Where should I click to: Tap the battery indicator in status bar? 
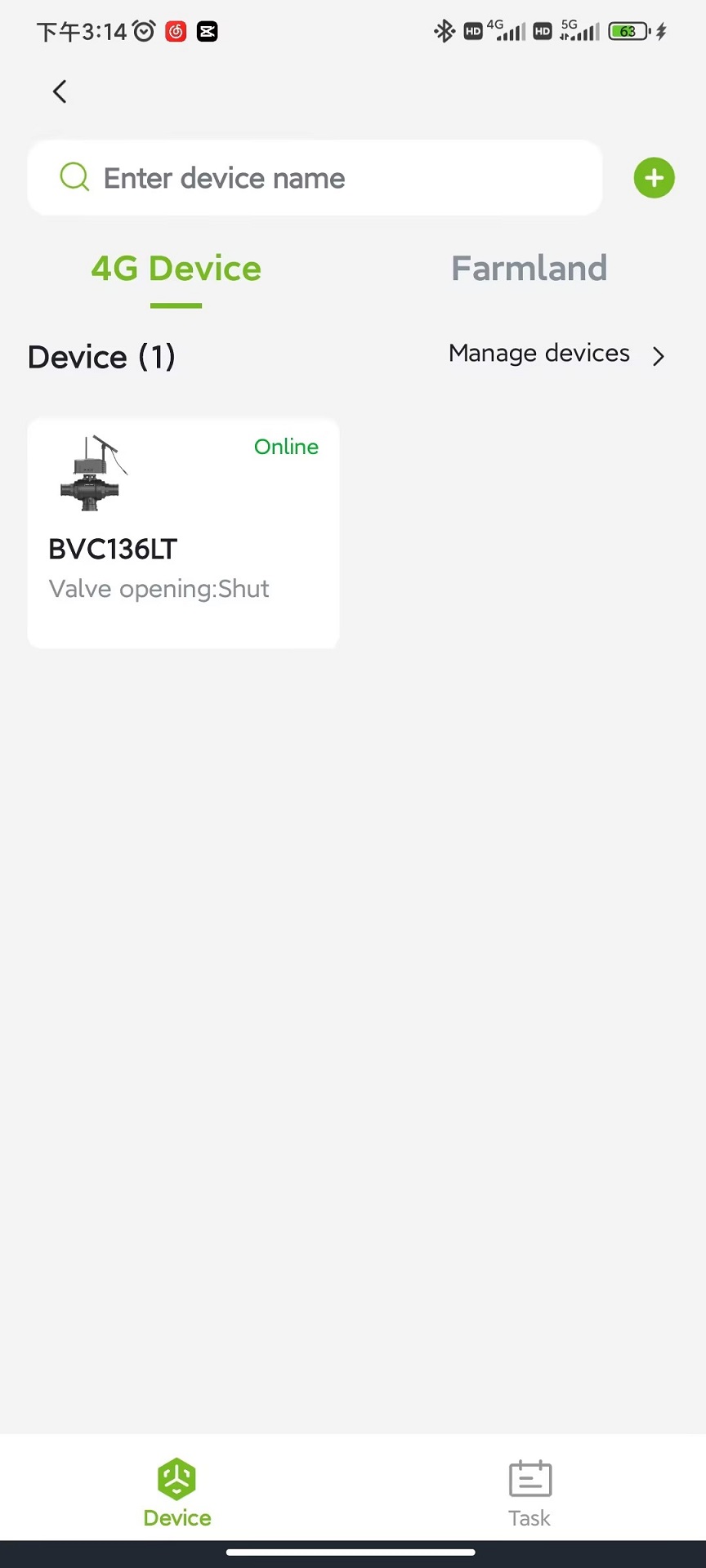point(626,31)
